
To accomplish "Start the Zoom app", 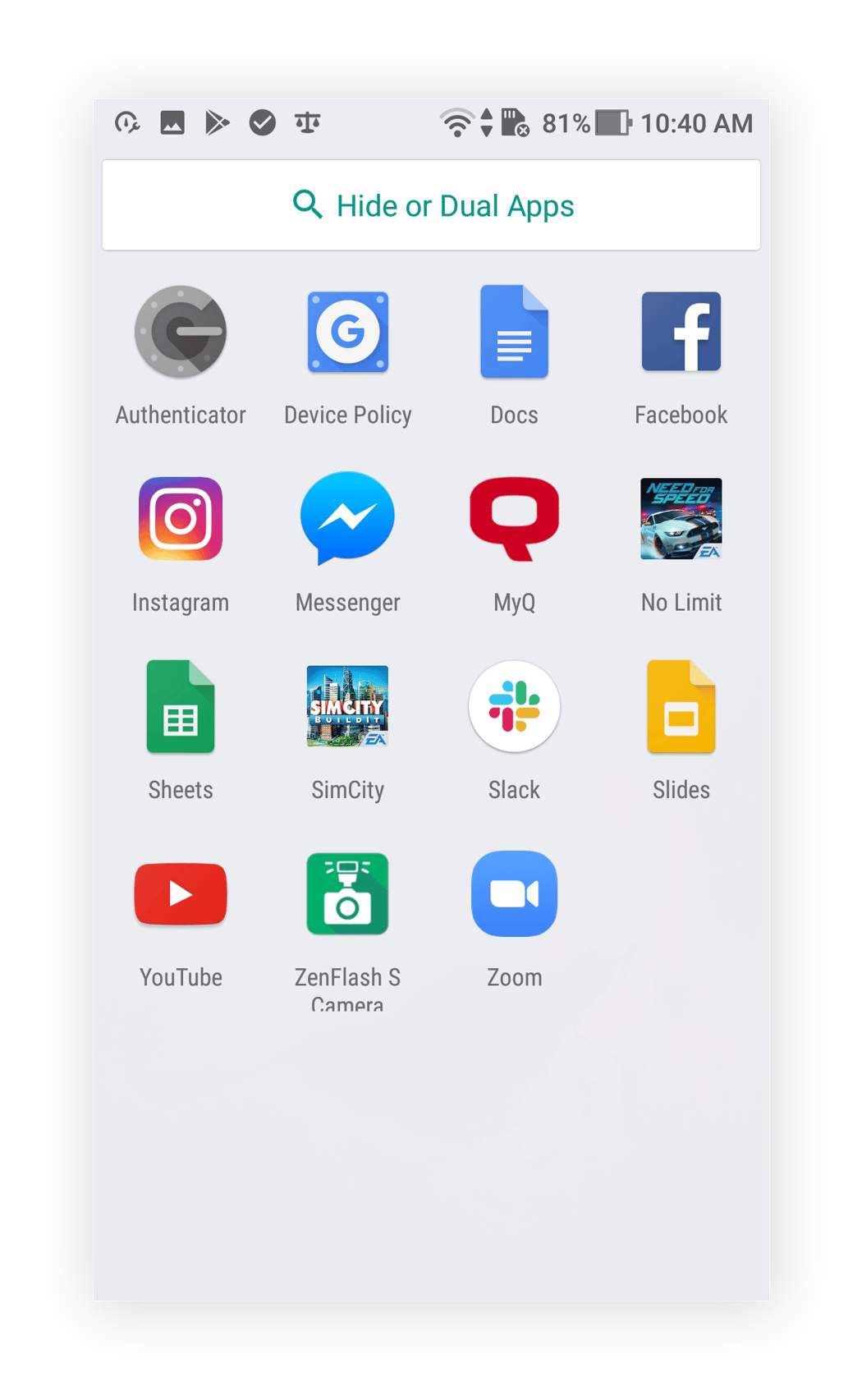I will (514, 894).
